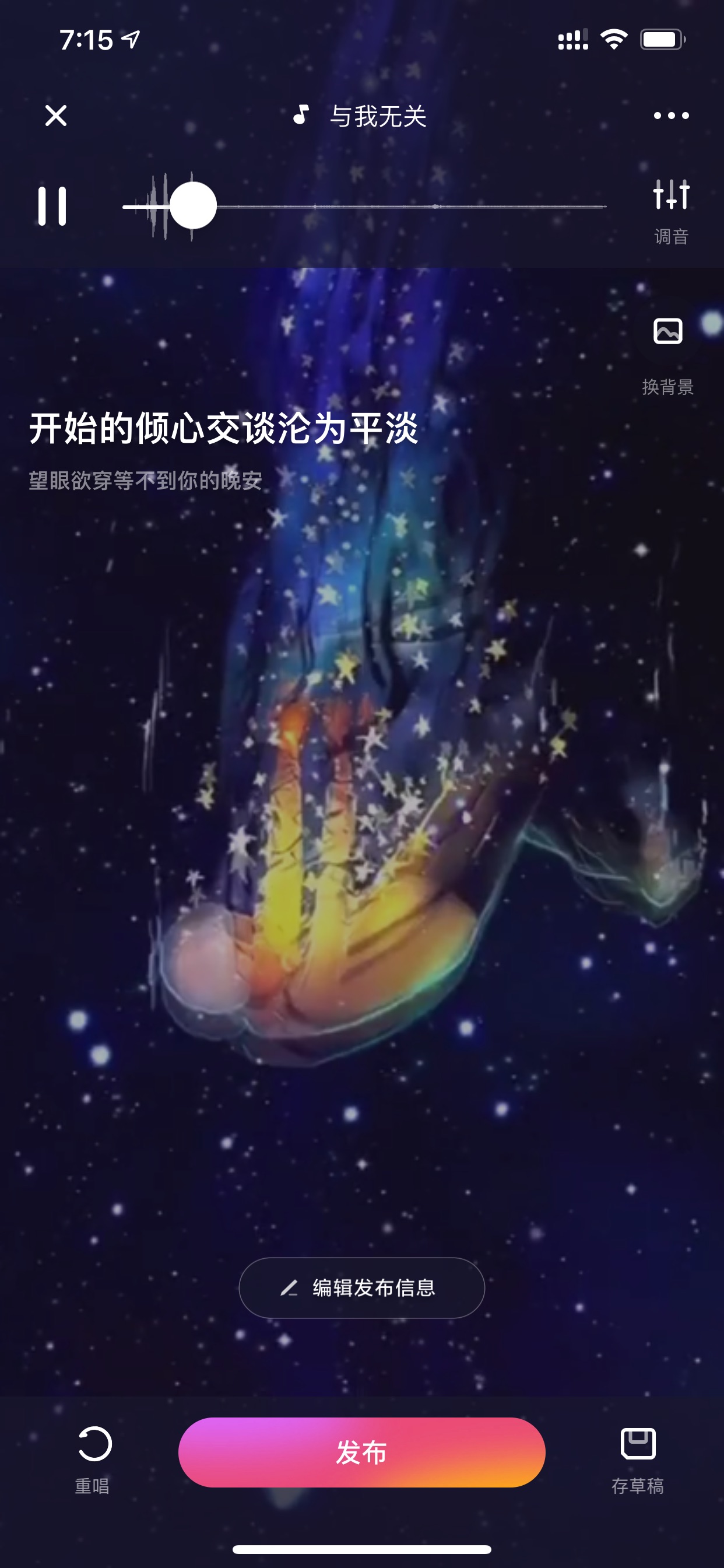The height and width of the screenshot is (1568, 724).
Task: Open the three-dot more options menu
Action: [671, 115]
